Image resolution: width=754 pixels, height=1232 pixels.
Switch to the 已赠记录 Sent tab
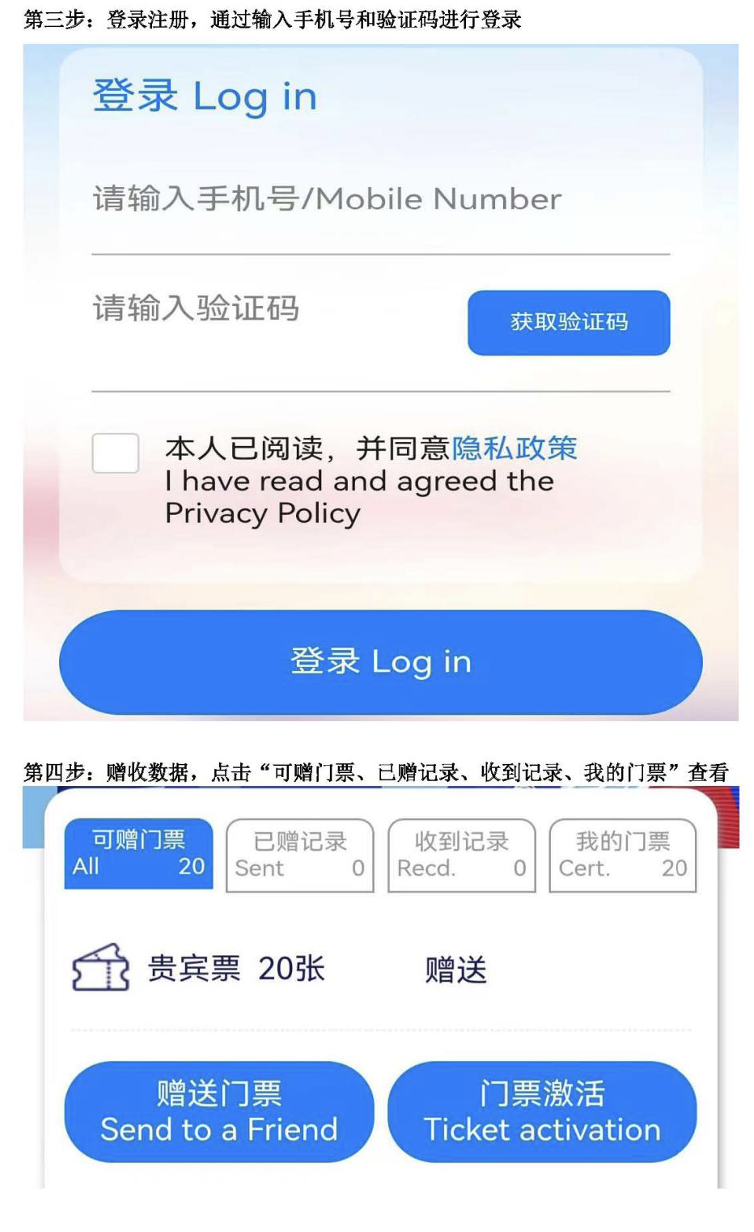pyautogui.click(x=299, y=855)
